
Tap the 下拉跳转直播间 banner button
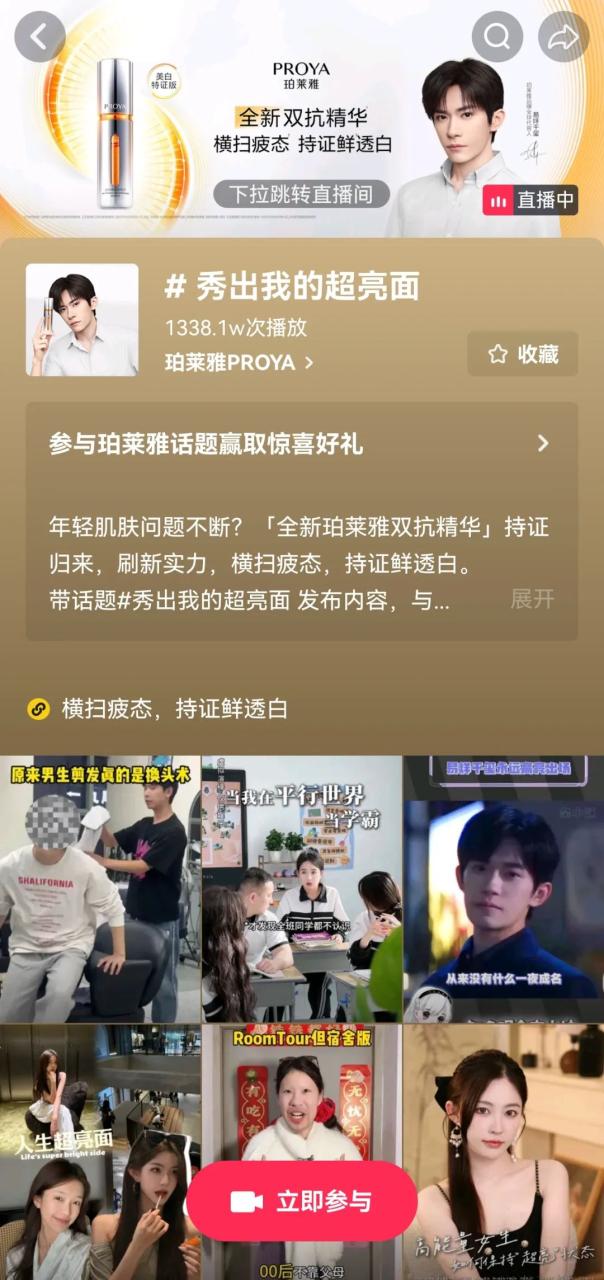[301, 194]
